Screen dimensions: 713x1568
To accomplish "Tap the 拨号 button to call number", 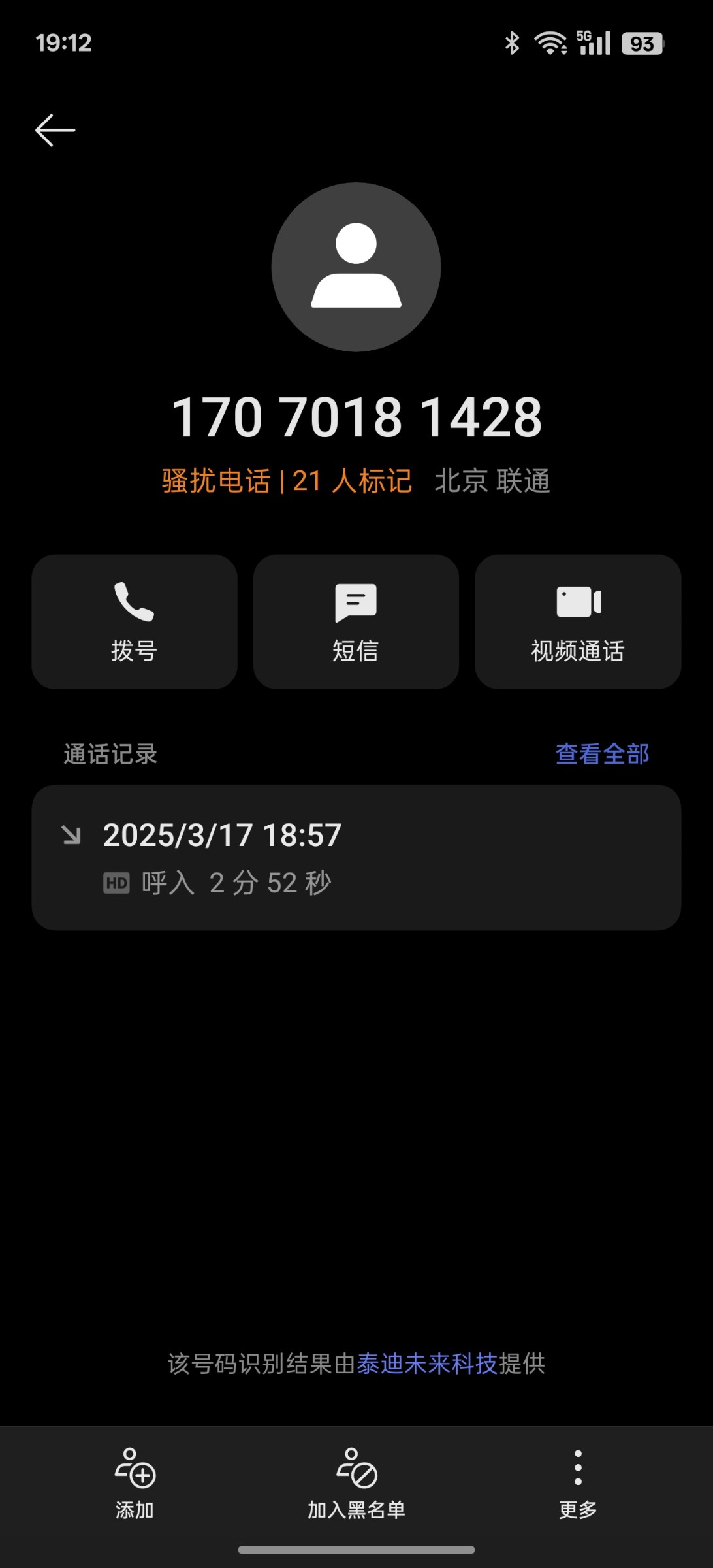I will (135, 621).
